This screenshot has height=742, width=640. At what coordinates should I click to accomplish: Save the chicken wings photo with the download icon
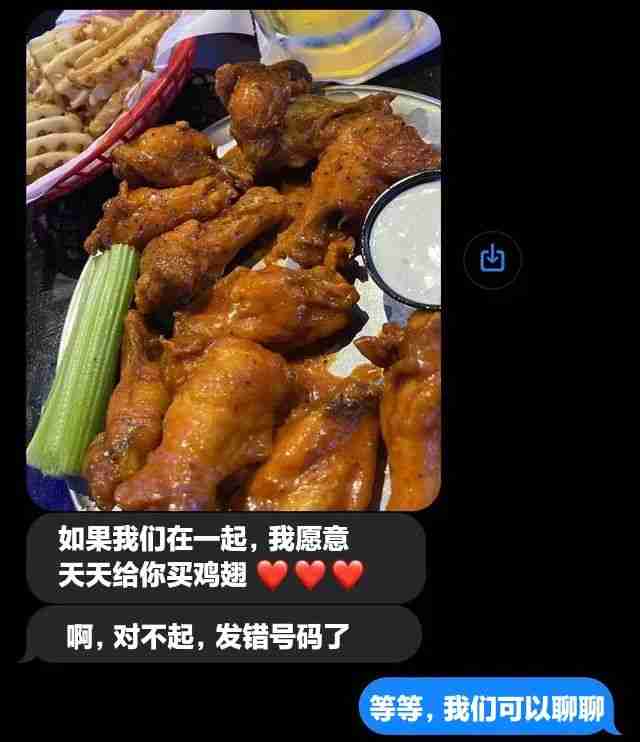[x=492, y=260]
